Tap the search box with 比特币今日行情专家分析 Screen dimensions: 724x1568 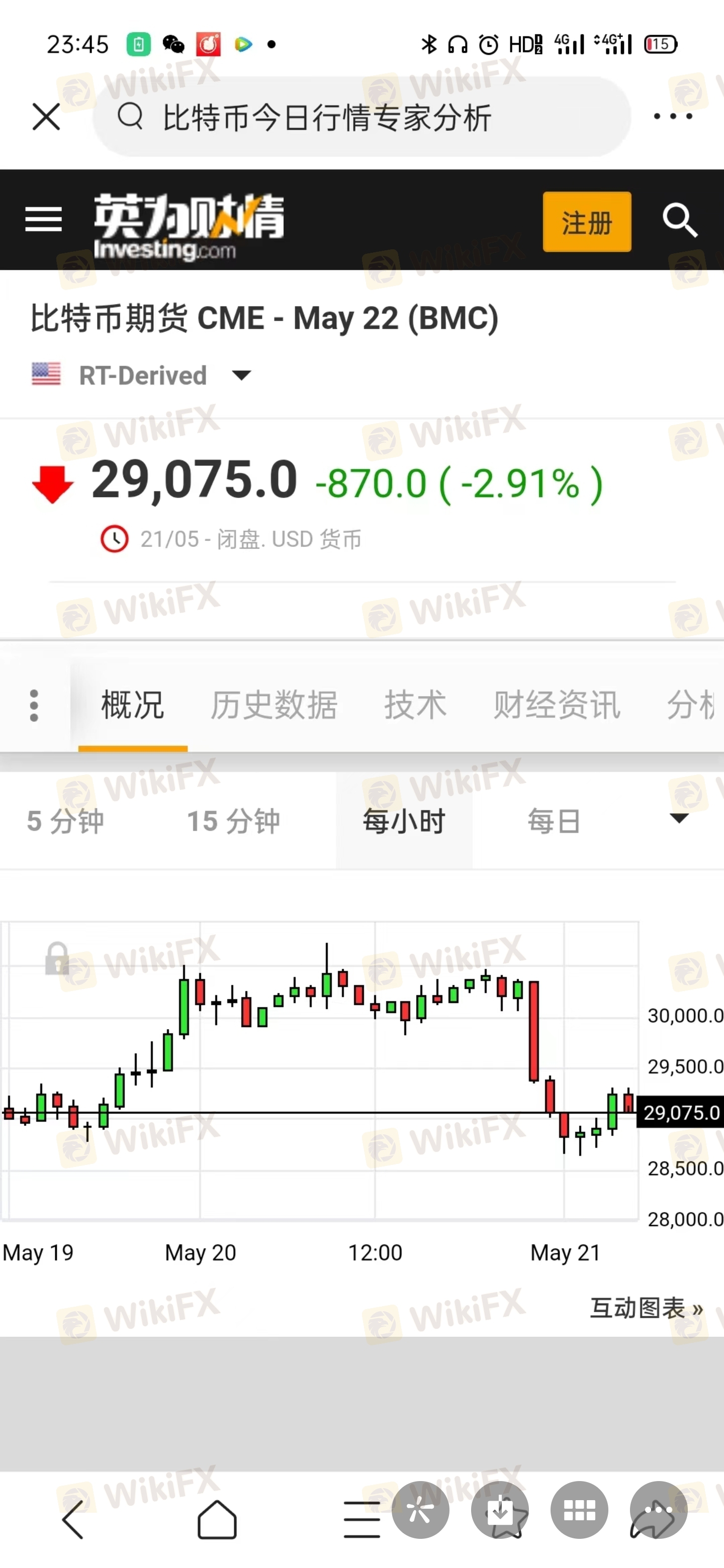tap(361, 116)
